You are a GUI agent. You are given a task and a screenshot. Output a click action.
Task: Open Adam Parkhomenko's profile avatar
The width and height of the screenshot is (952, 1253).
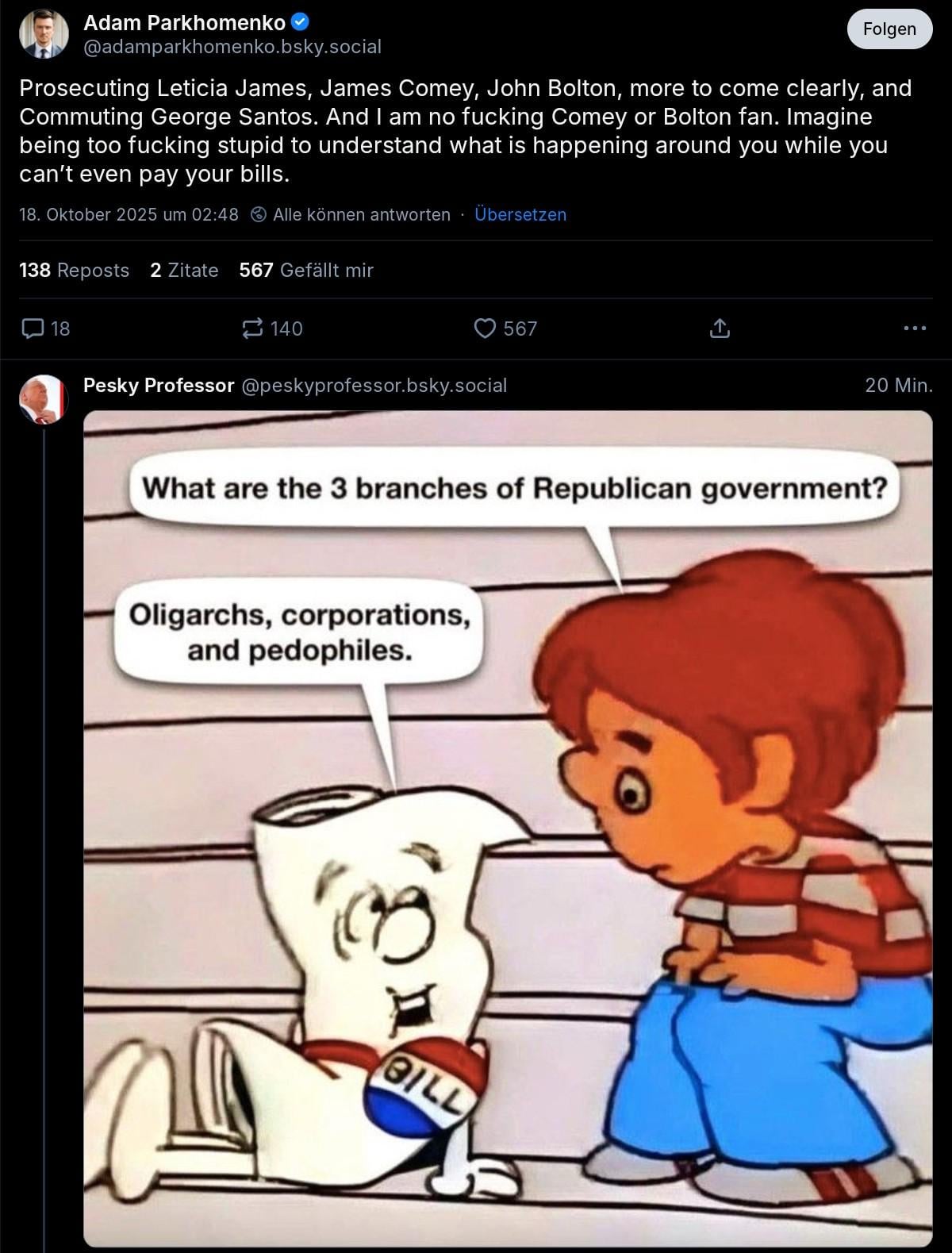pos(44,34)
